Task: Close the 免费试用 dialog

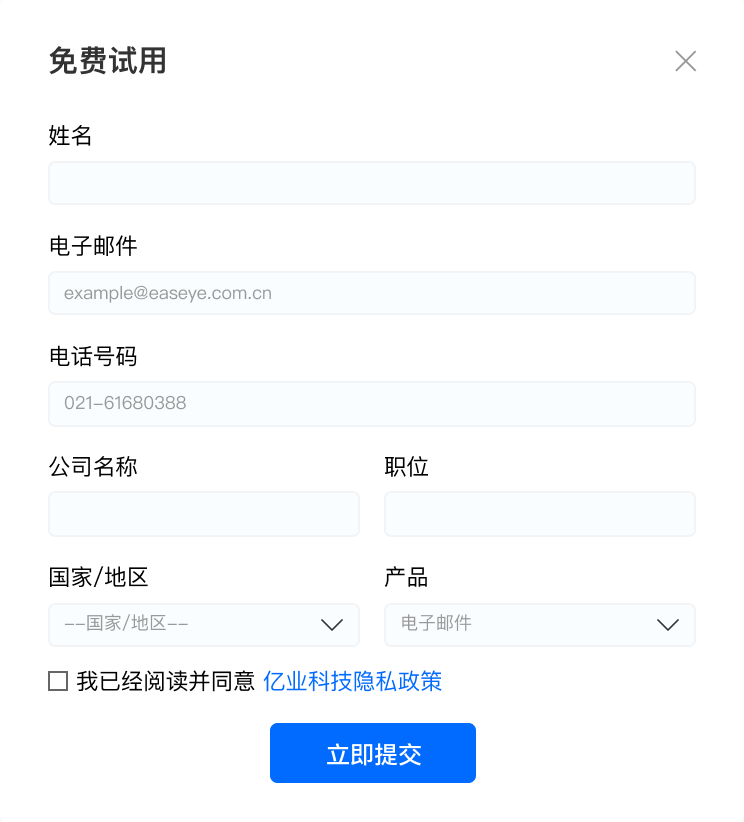Action: coord(685,61)
